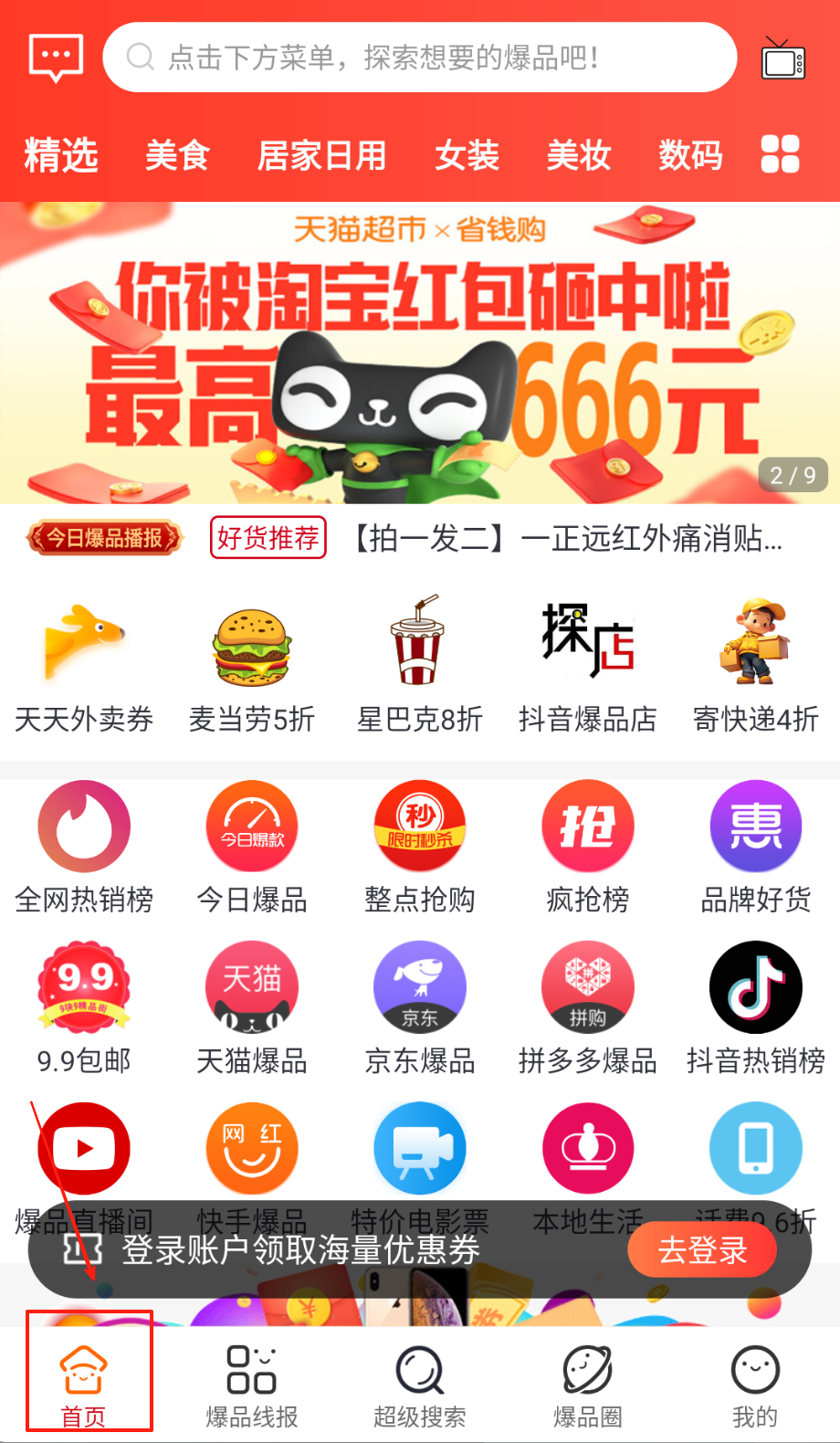Open 抖音热销榜 ranking
The height and width of the screenshot is (1443, 840).
[x=755, y=1006]
